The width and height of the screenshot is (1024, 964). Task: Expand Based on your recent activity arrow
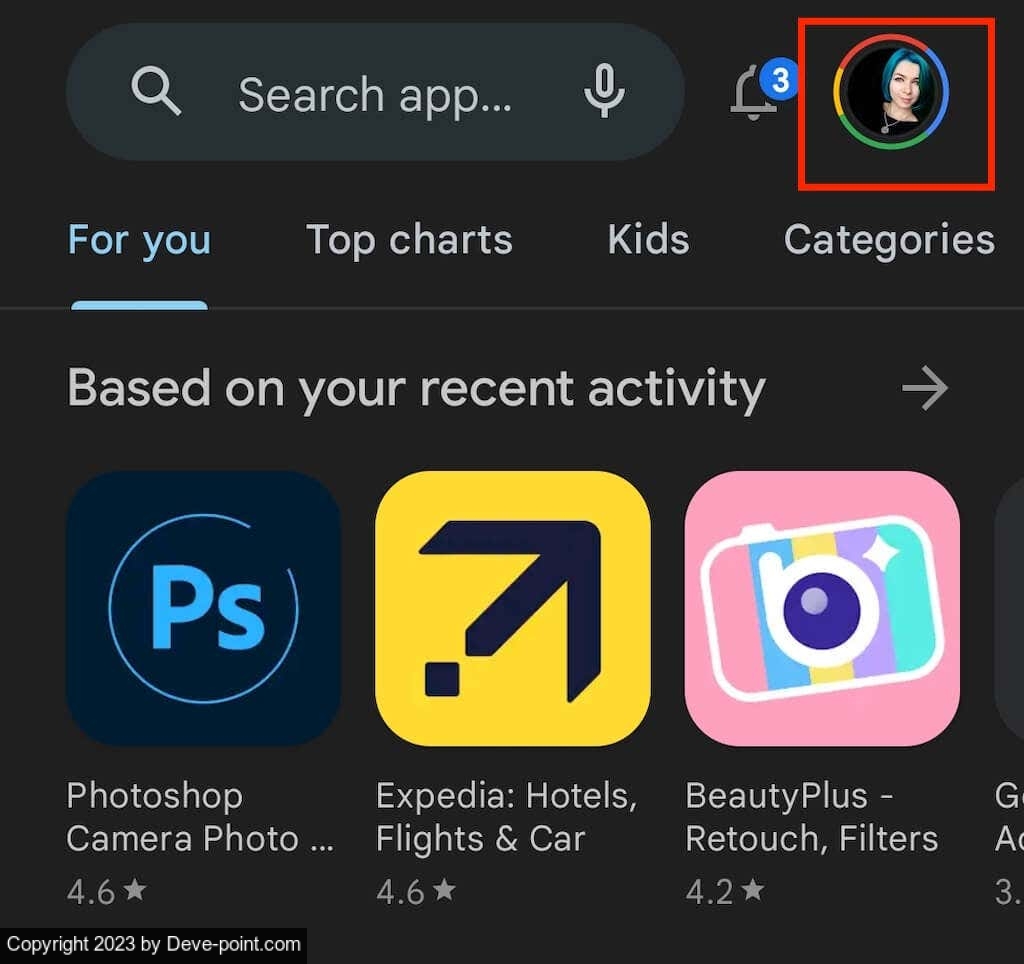click(924, 389)
